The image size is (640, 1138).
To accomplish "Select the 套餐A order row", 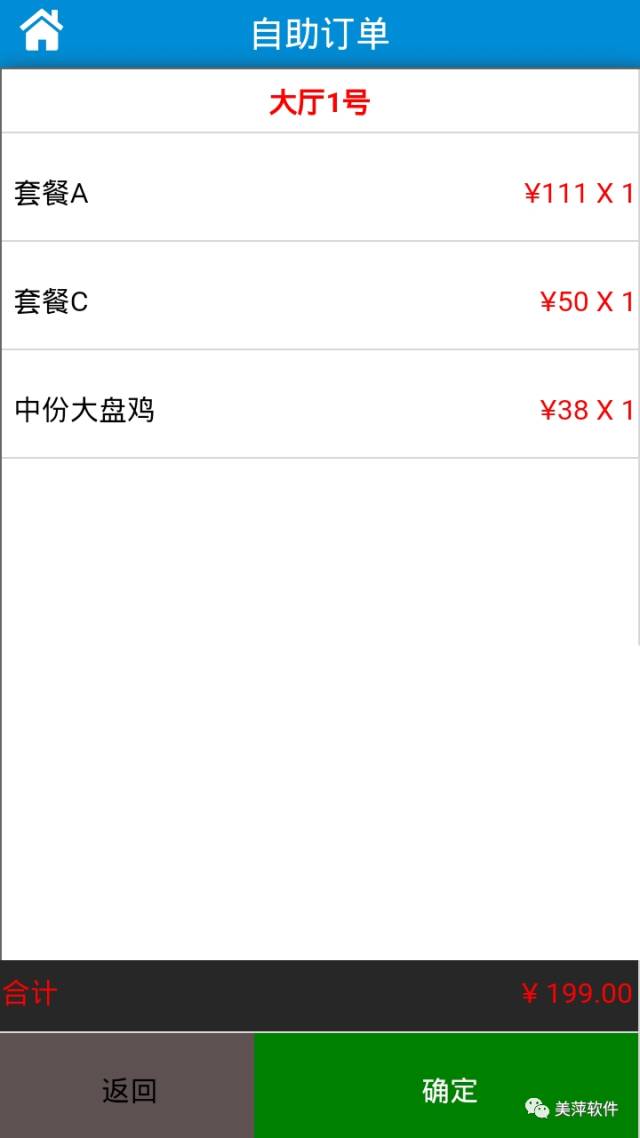I will [320, 192].
